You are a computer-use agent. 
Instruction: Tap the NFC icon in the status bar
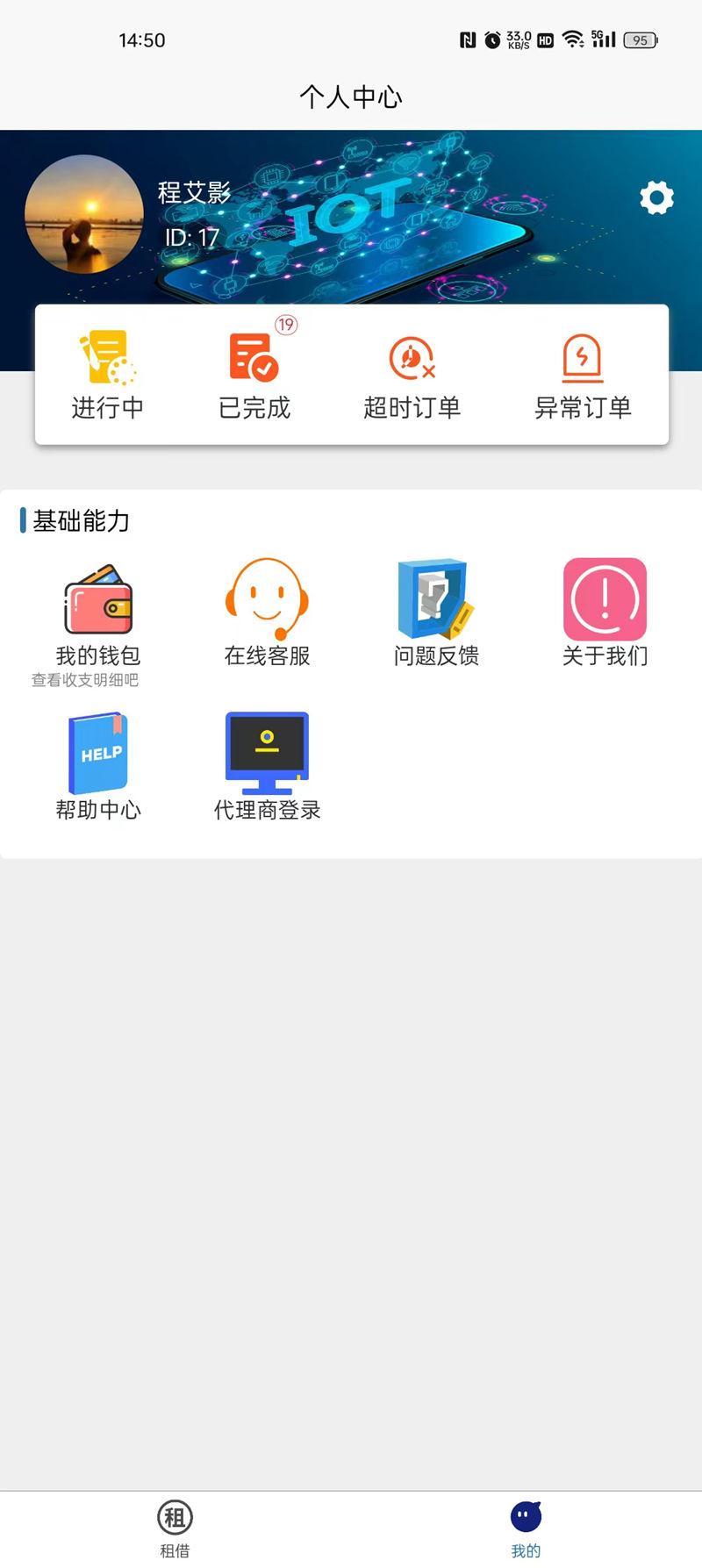click(x=466, y=40)
